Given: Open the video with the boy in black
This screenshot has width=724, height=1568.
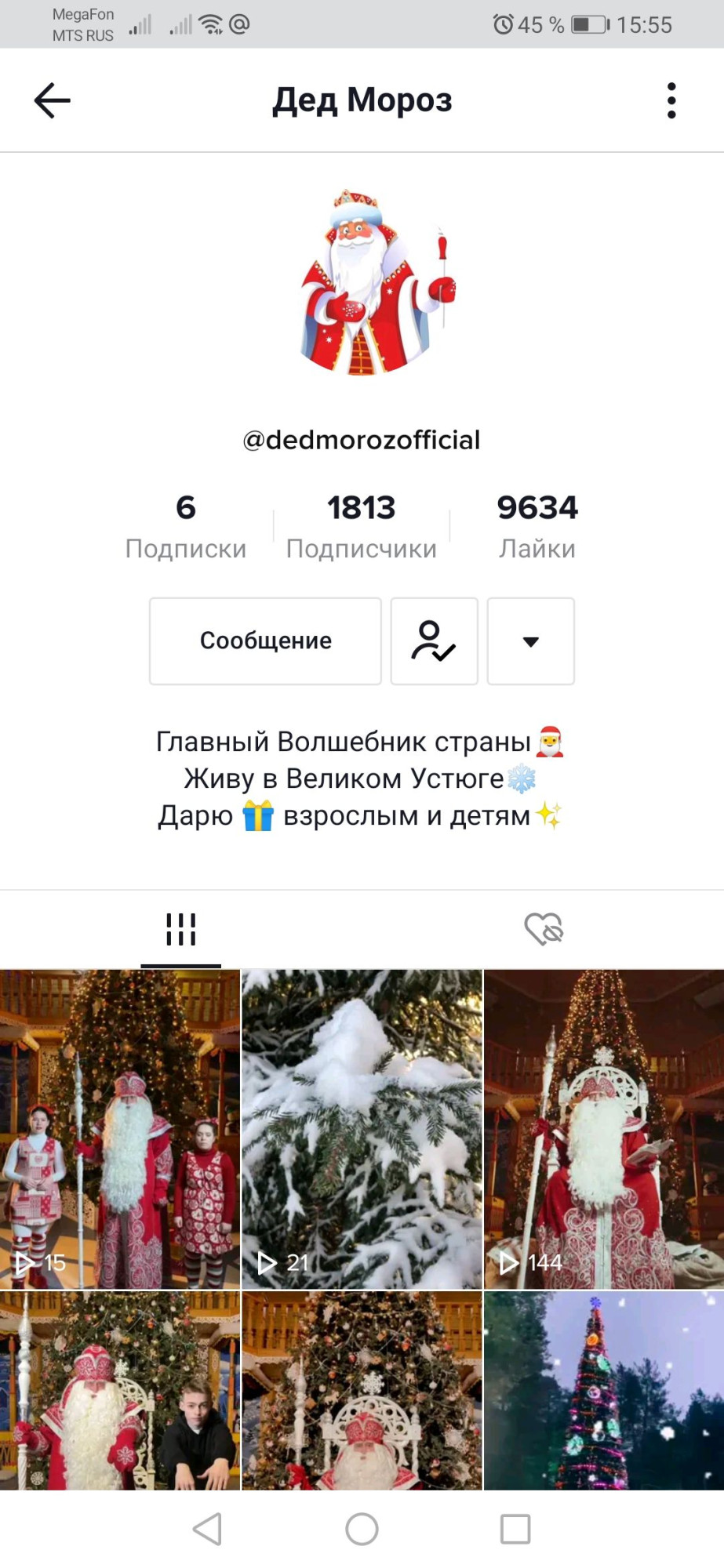Looking at the screenshot, I should tap(120, 1391).
